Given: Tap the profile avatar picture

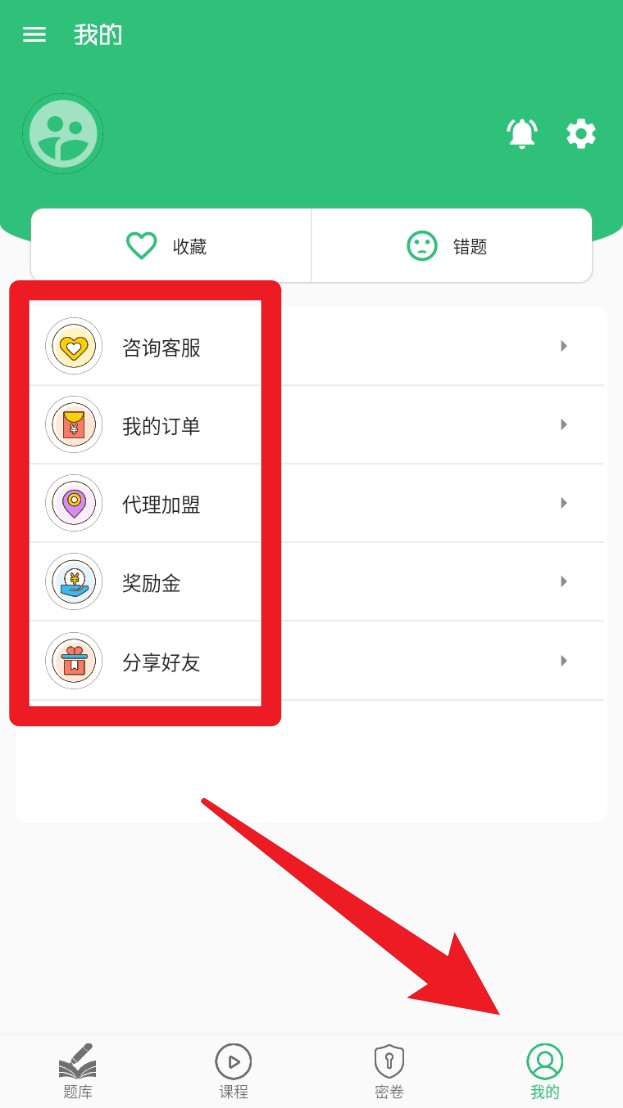Looking at the screenshot, I should [63, 133].
